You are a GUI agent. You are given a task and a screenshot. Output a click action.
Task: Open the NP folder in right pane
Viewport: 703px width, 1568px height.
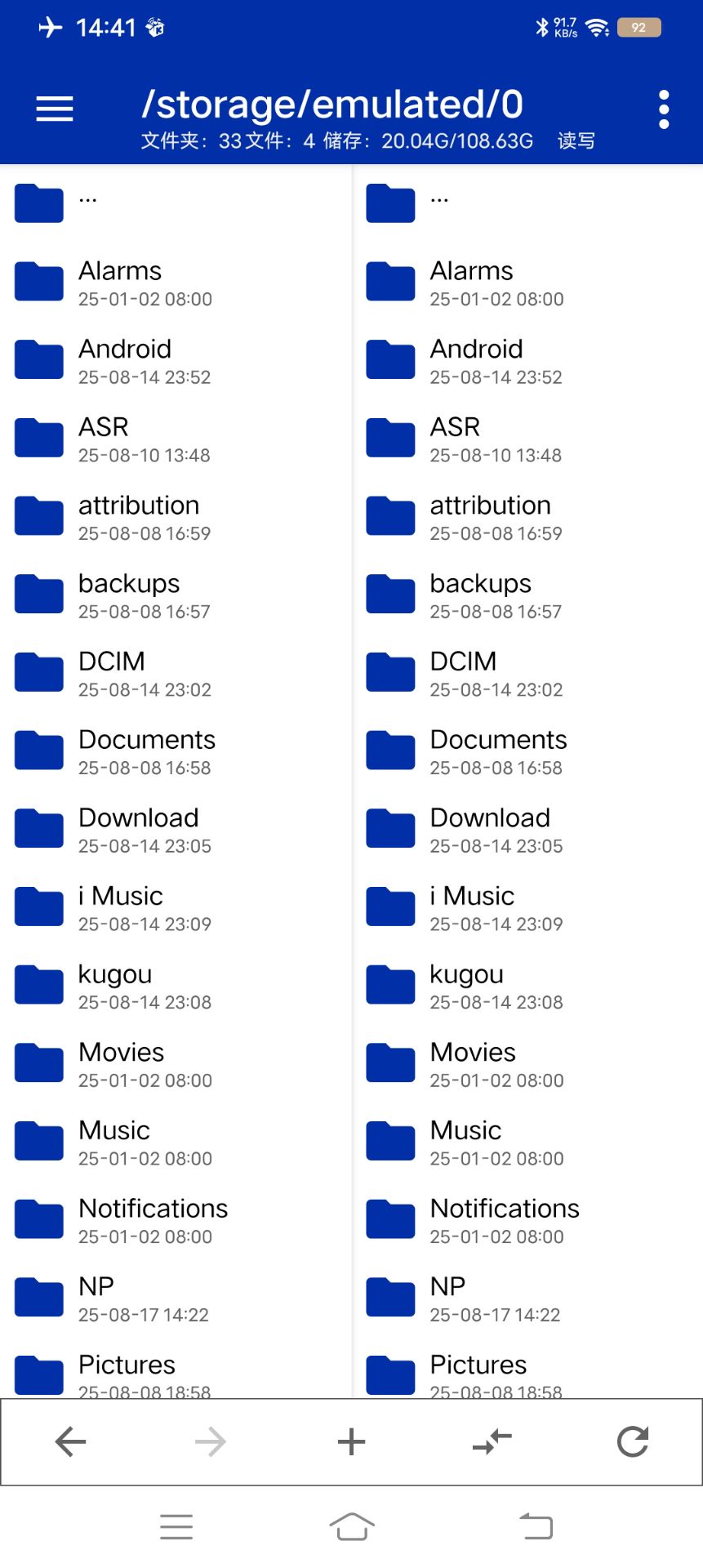coord(447,1298)
